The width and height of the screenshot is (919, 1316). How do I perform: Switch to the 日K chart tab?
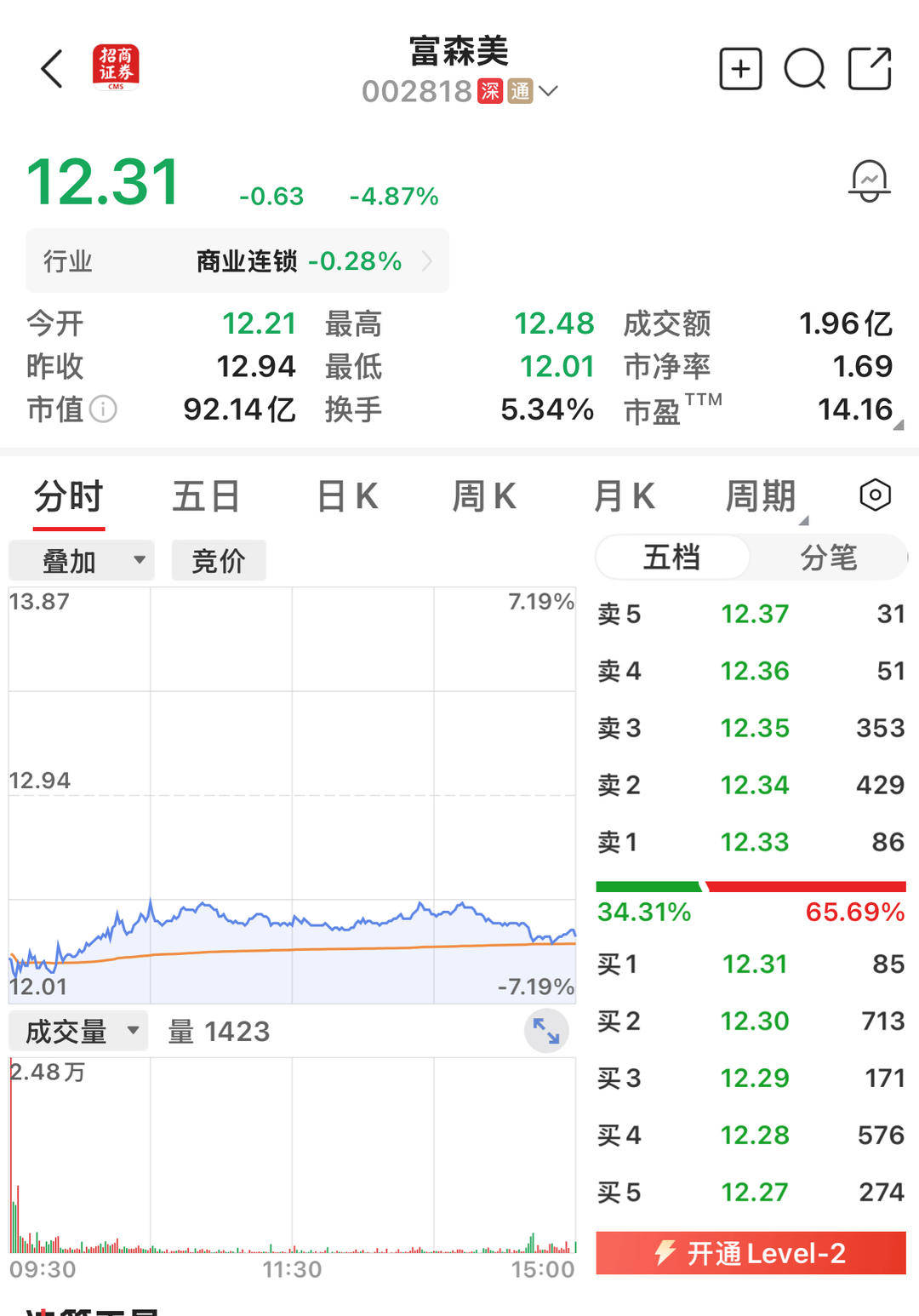click(x=346, y=496)
